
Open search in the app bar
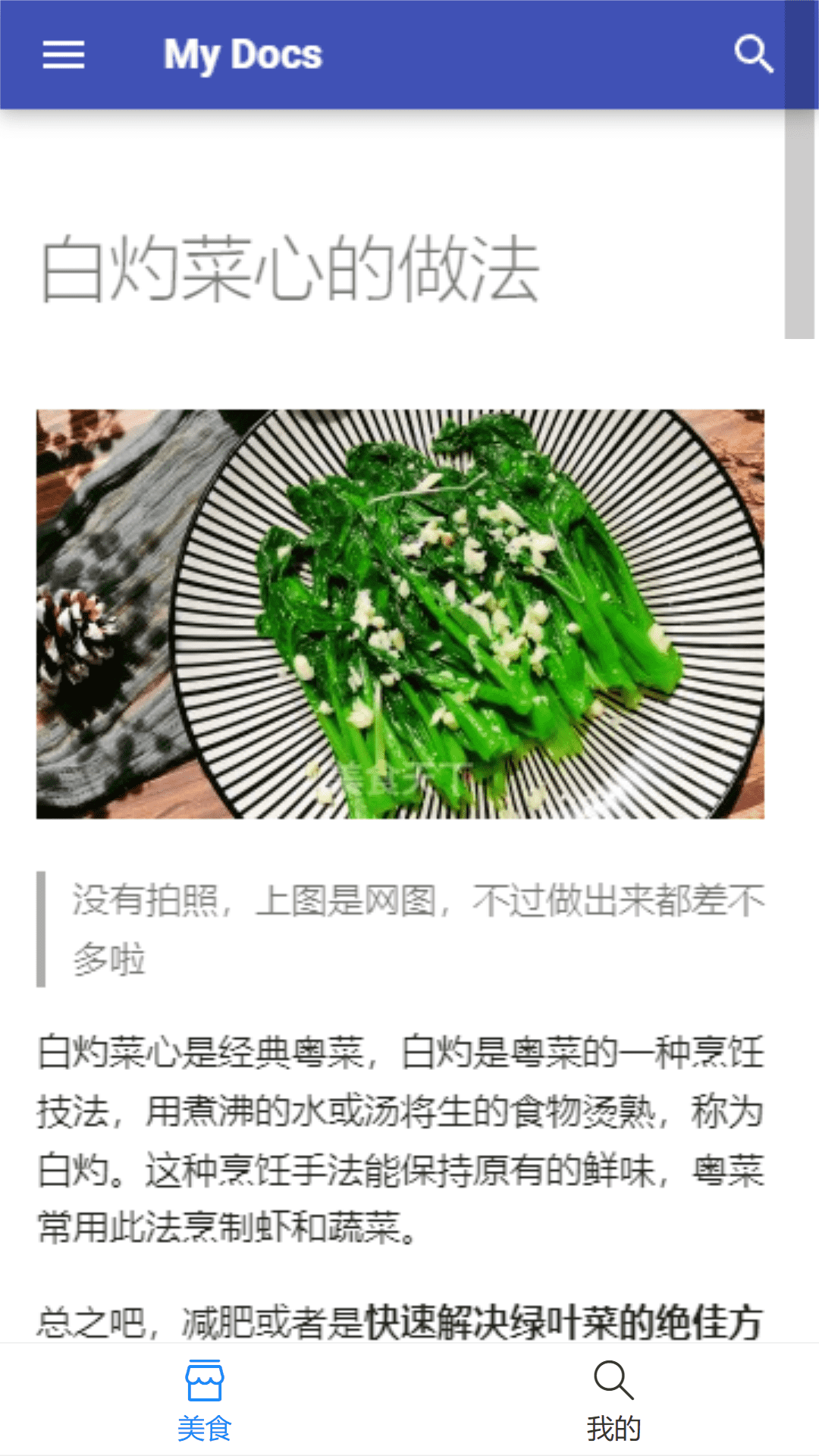753,55
